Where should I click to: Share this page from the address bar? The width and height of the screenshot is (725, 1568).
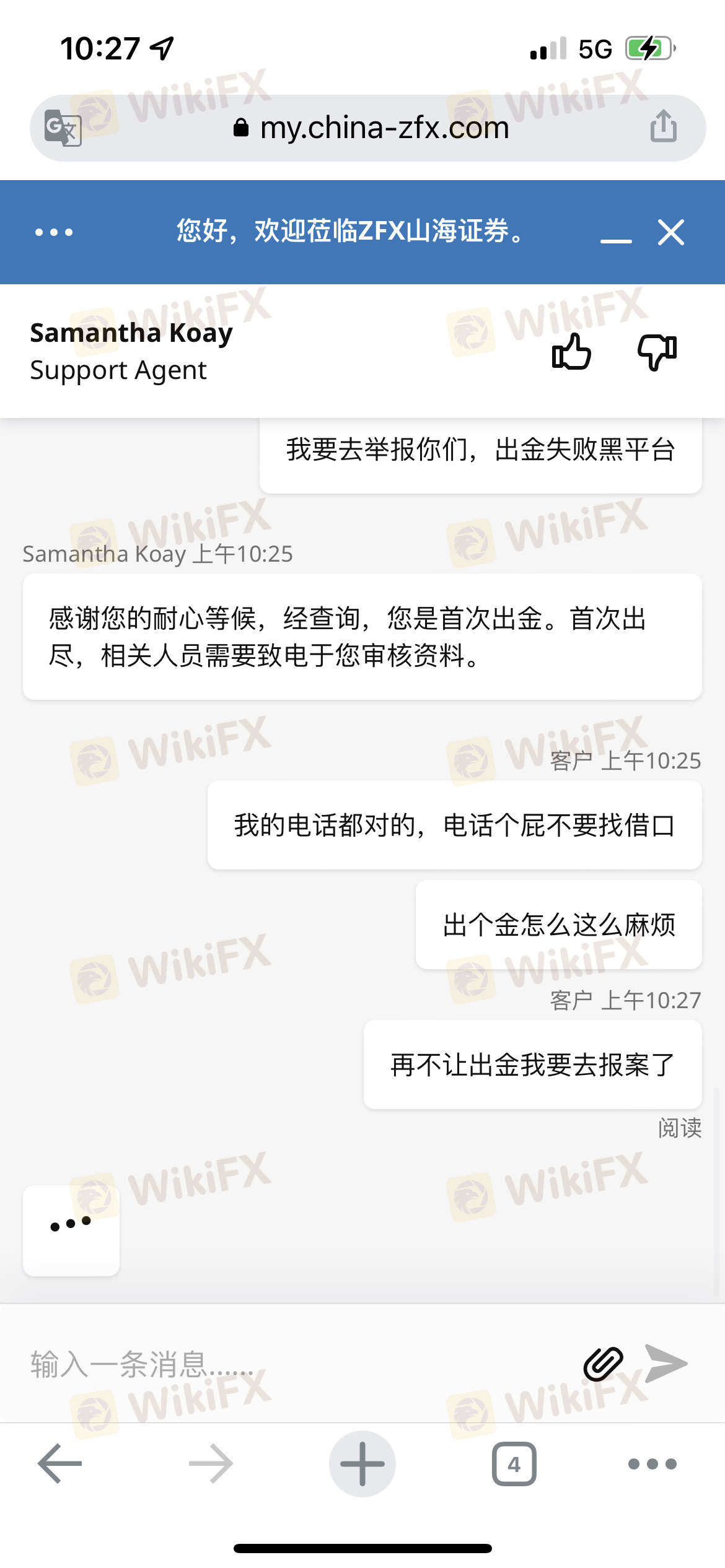(x=663, y=126)
